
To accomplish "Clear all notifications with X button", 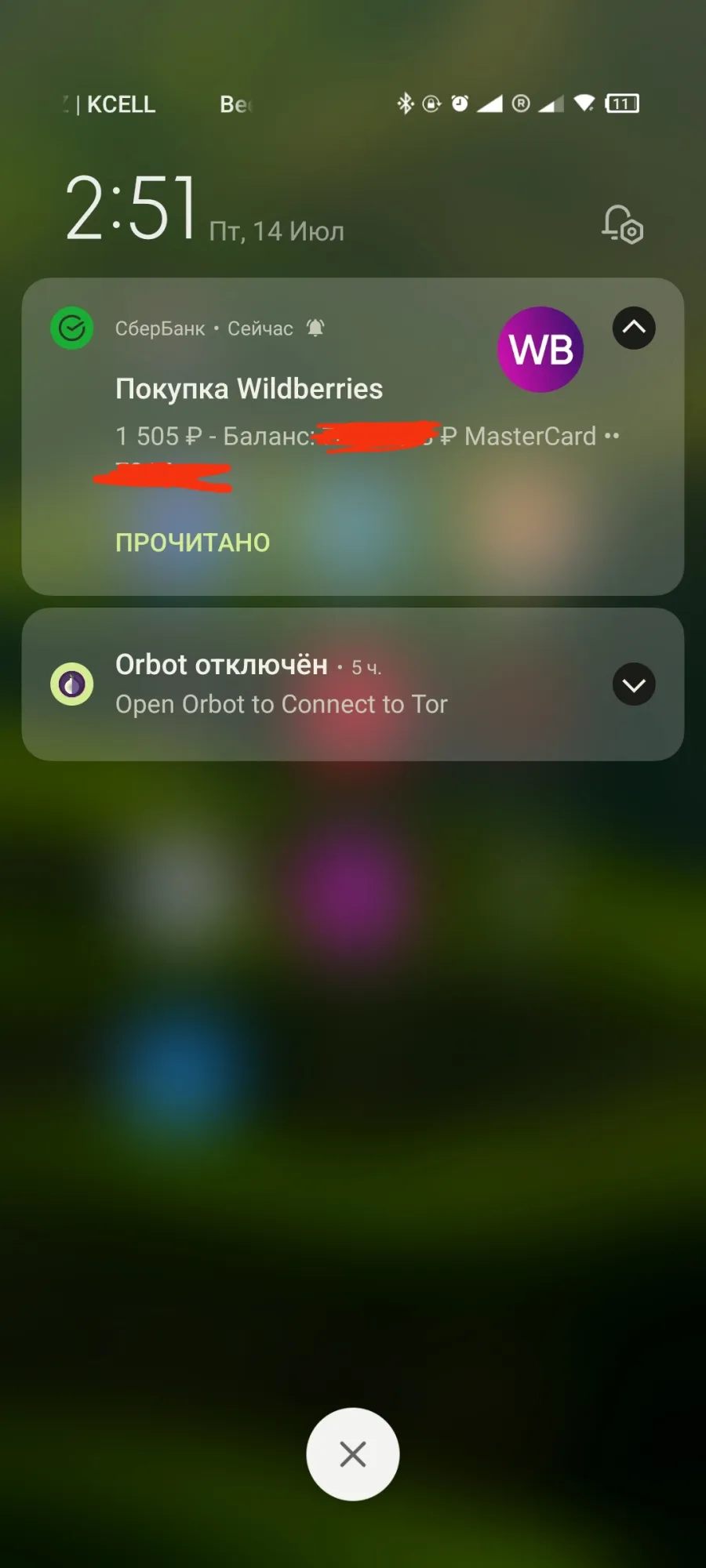I will point(353,1454).
